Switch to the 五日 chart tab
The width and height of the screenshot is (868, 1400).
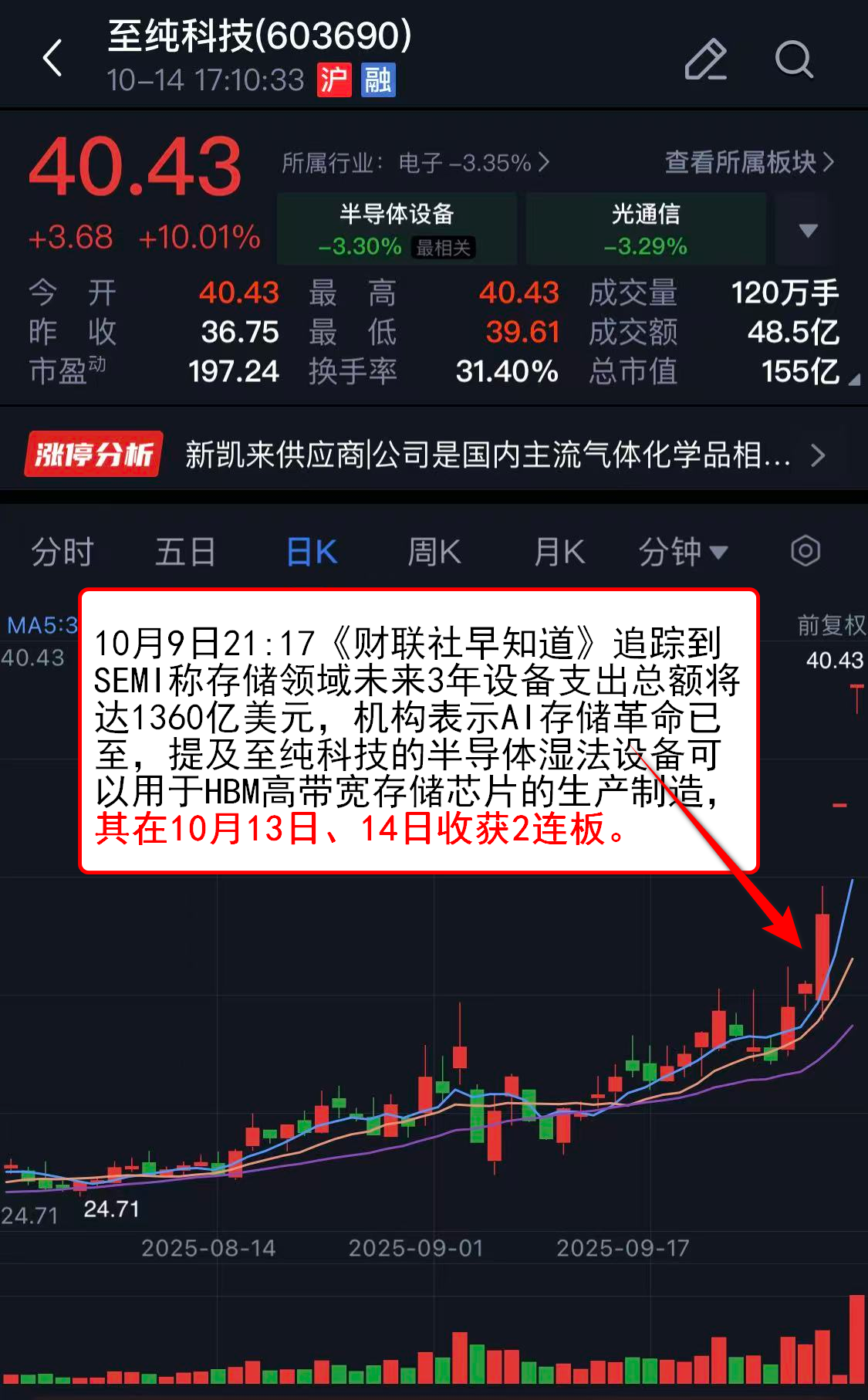[185, 552]
